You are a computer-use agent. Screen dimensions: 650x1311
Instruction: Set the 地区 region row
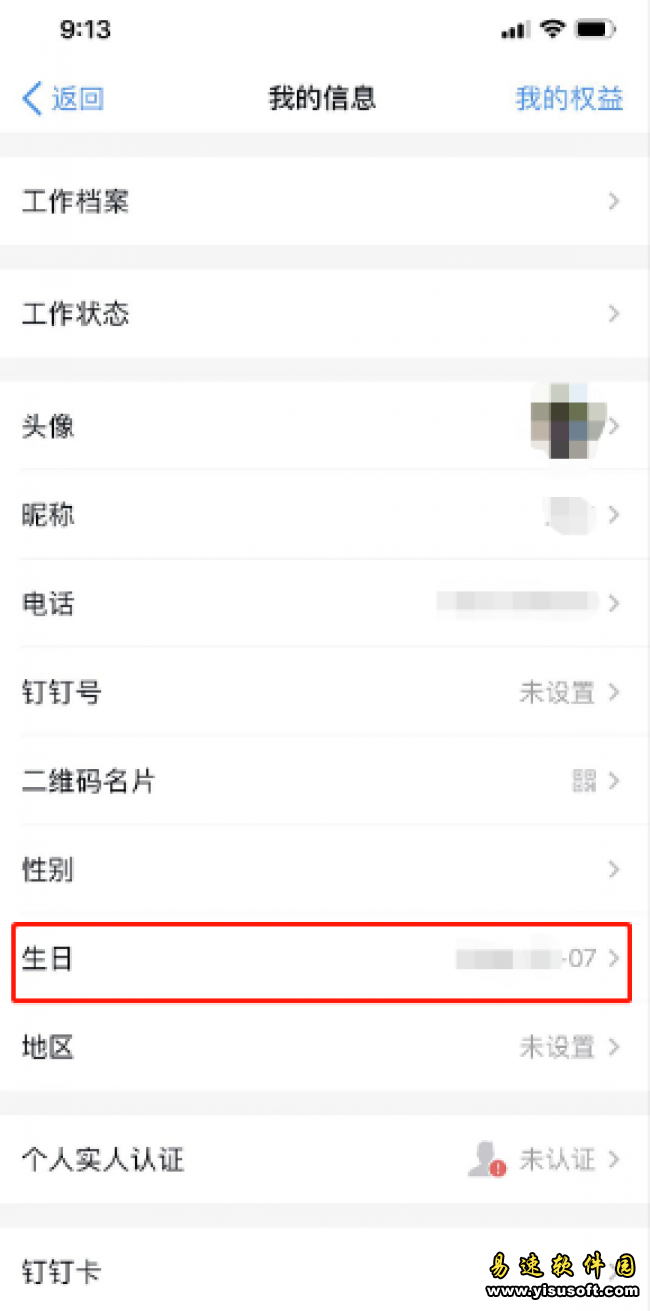point(325,1047)
